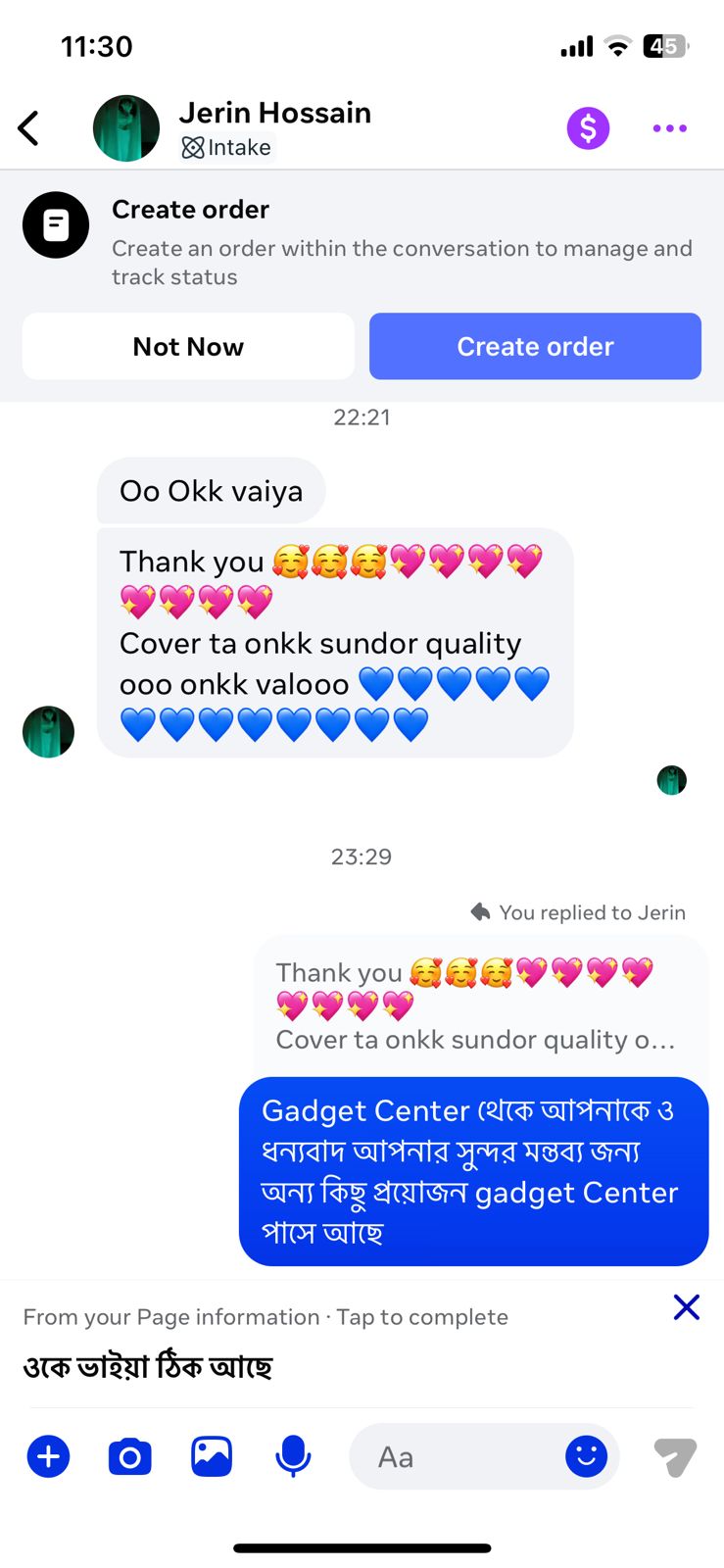Tap the purple dollar payment icon
The image size is (724, 1568).
point(588,128)
